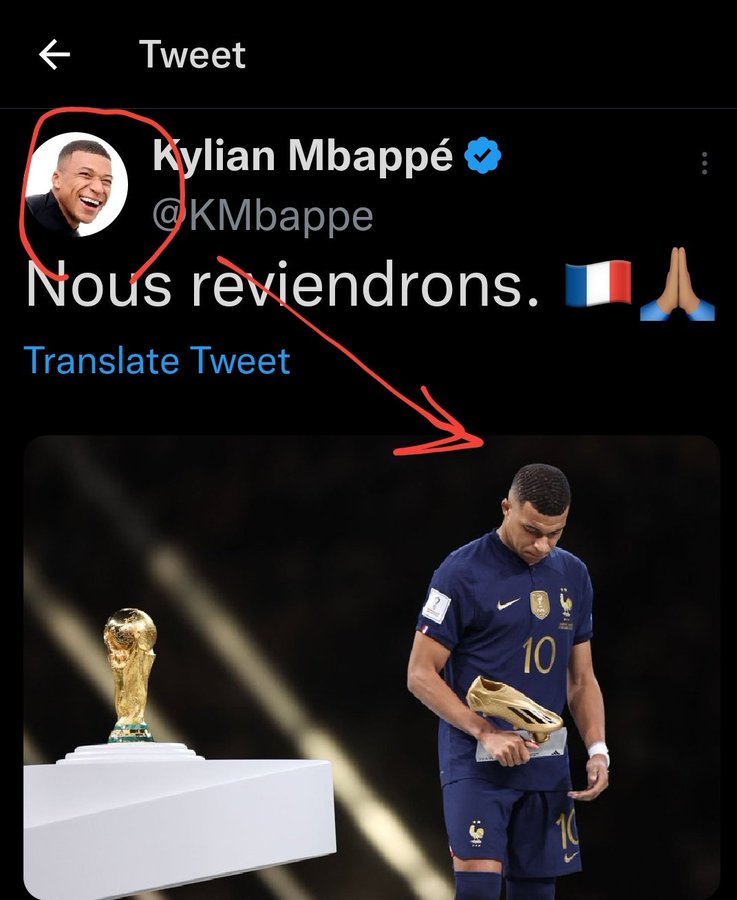Tap the Translate Tweet link
Screen dimensions: 737x900
(157, 360)
